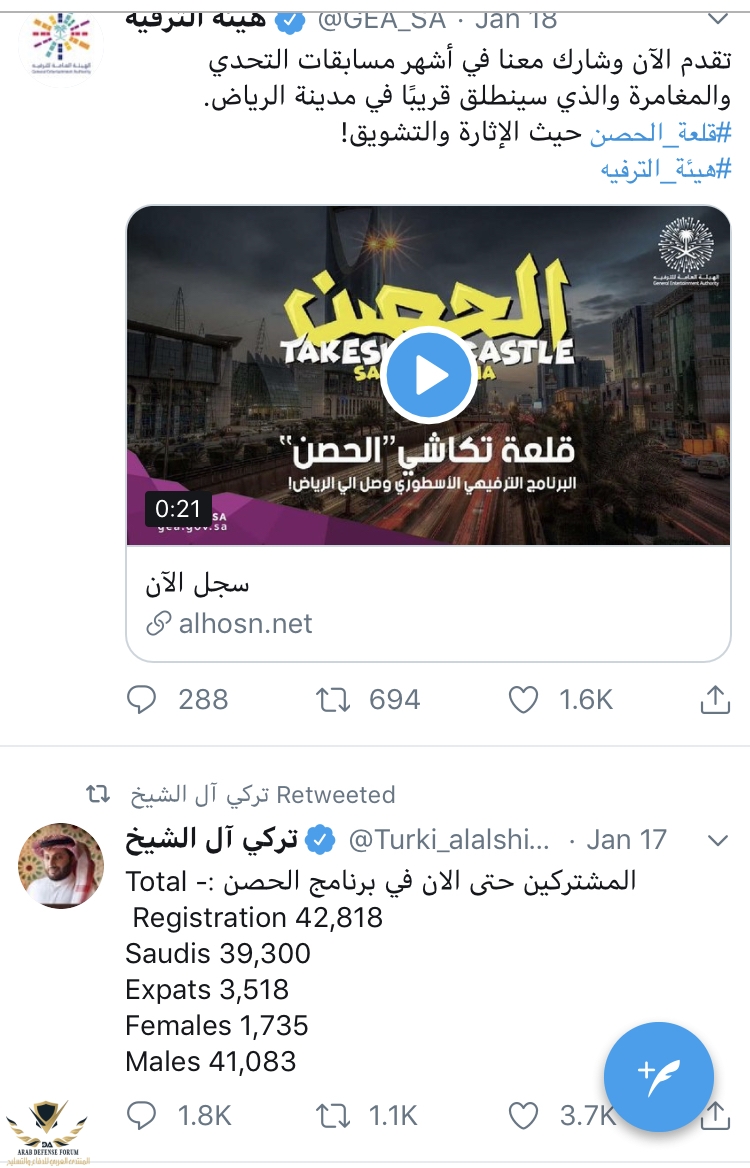
Task: Like Turki Alalshikh's registration tweet
Action: [x=524, y=1113]
